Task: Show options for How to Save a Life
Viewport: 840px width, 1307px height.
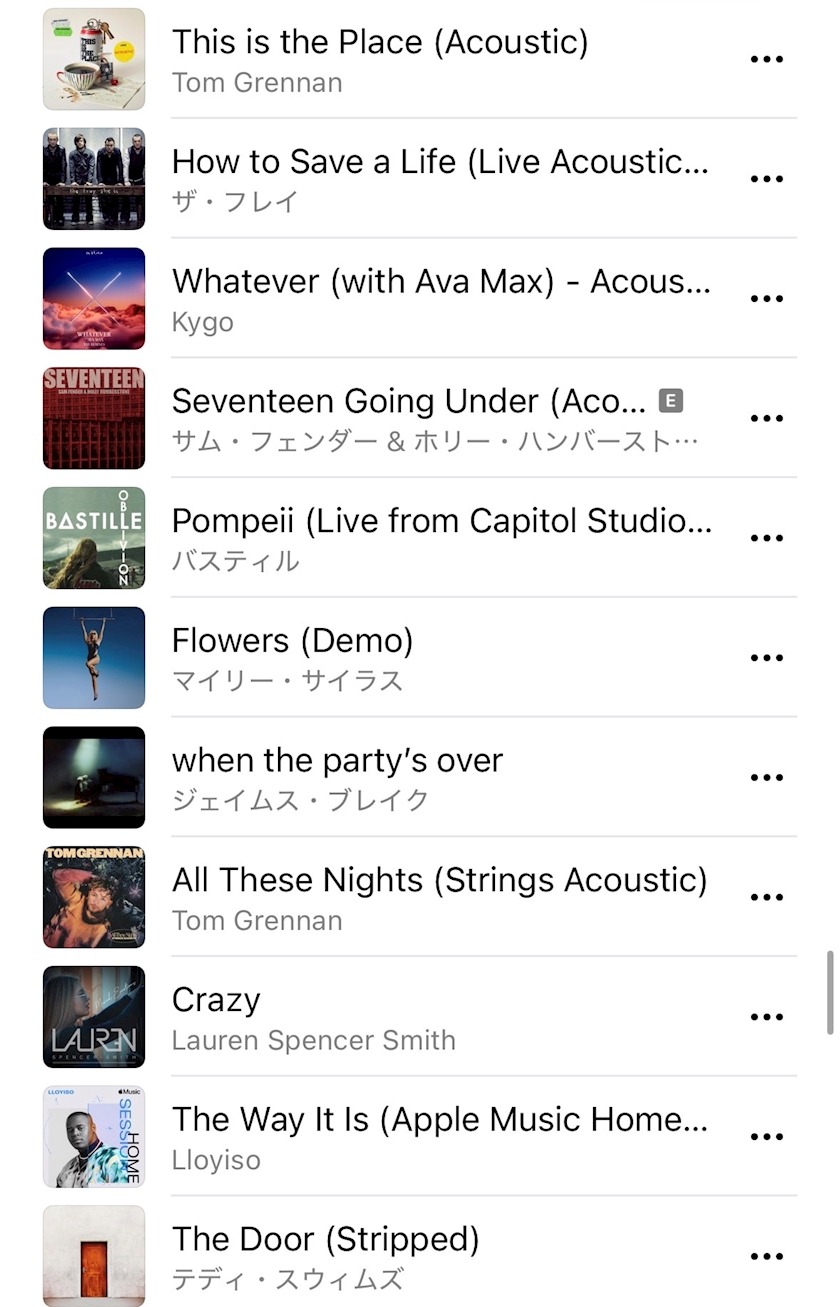Action: coord(766,179)
